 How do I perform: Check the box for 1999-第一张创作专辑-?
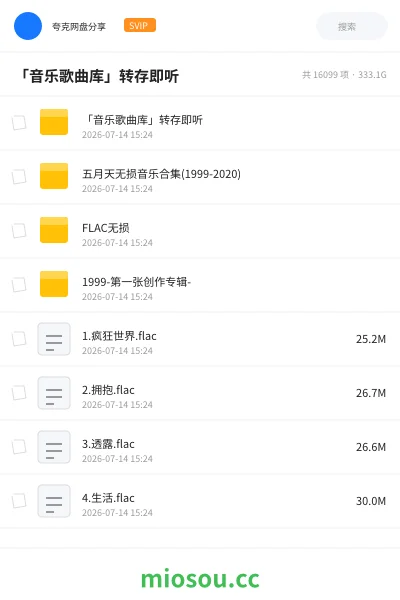19,285
